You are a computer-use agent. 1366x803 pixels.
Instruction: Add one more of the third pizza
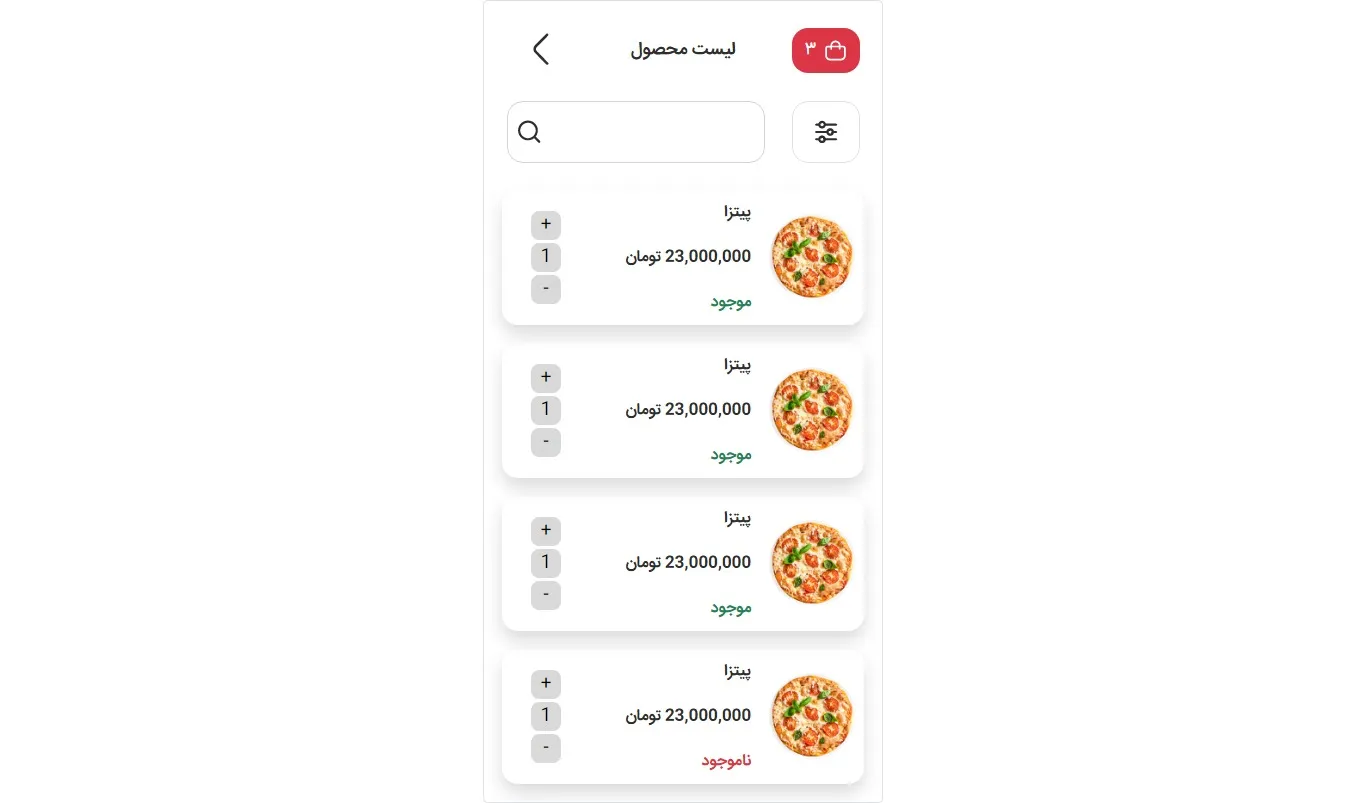(545, 531)
